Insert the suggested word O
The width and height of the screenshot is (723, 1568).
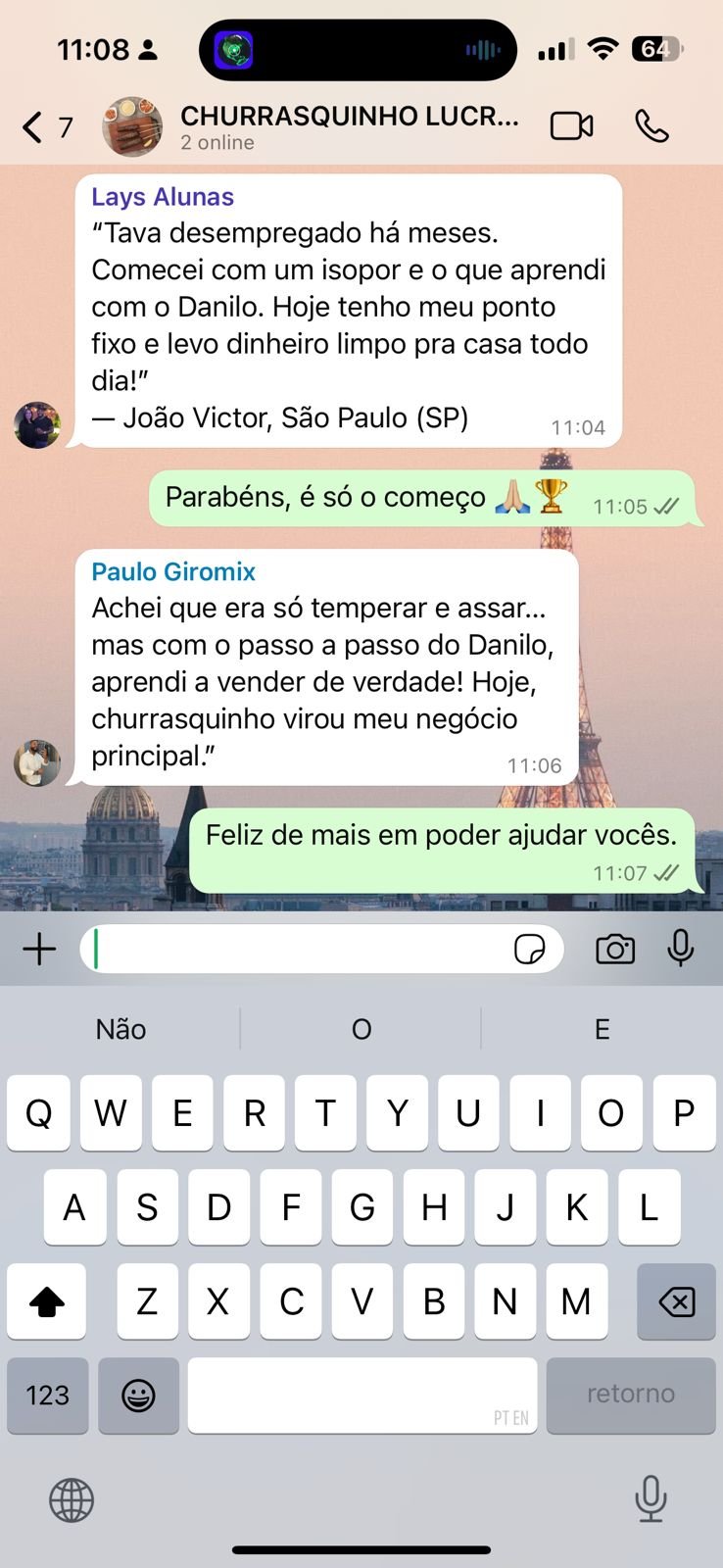(361, 1029)
